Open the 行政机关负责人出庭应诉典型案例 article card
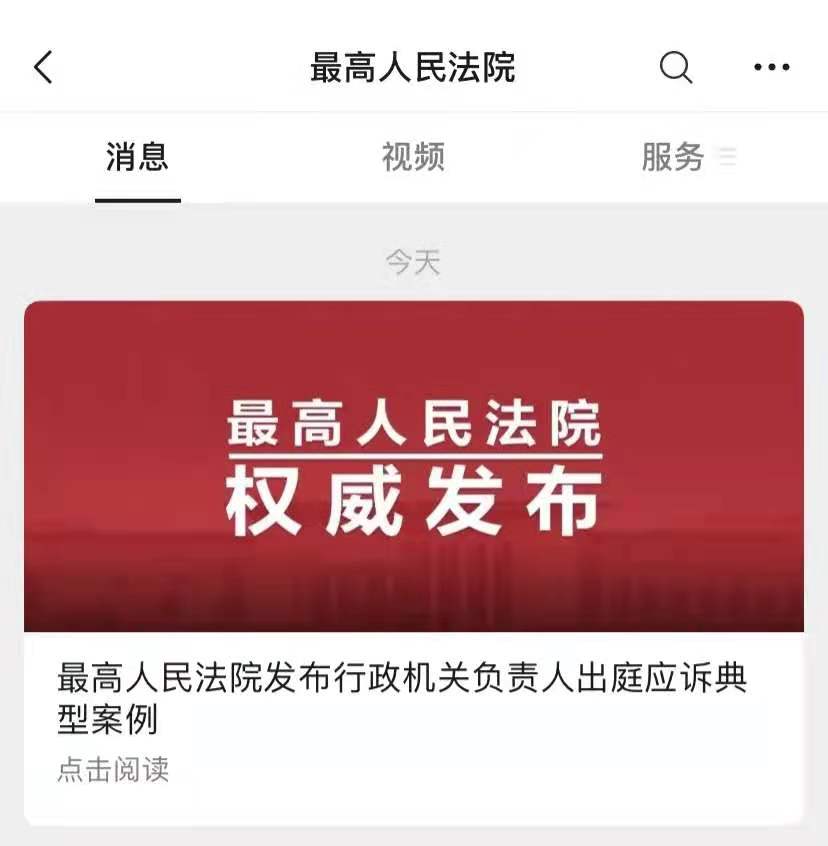This screenshot has height=846, width=828. (413, 560)
